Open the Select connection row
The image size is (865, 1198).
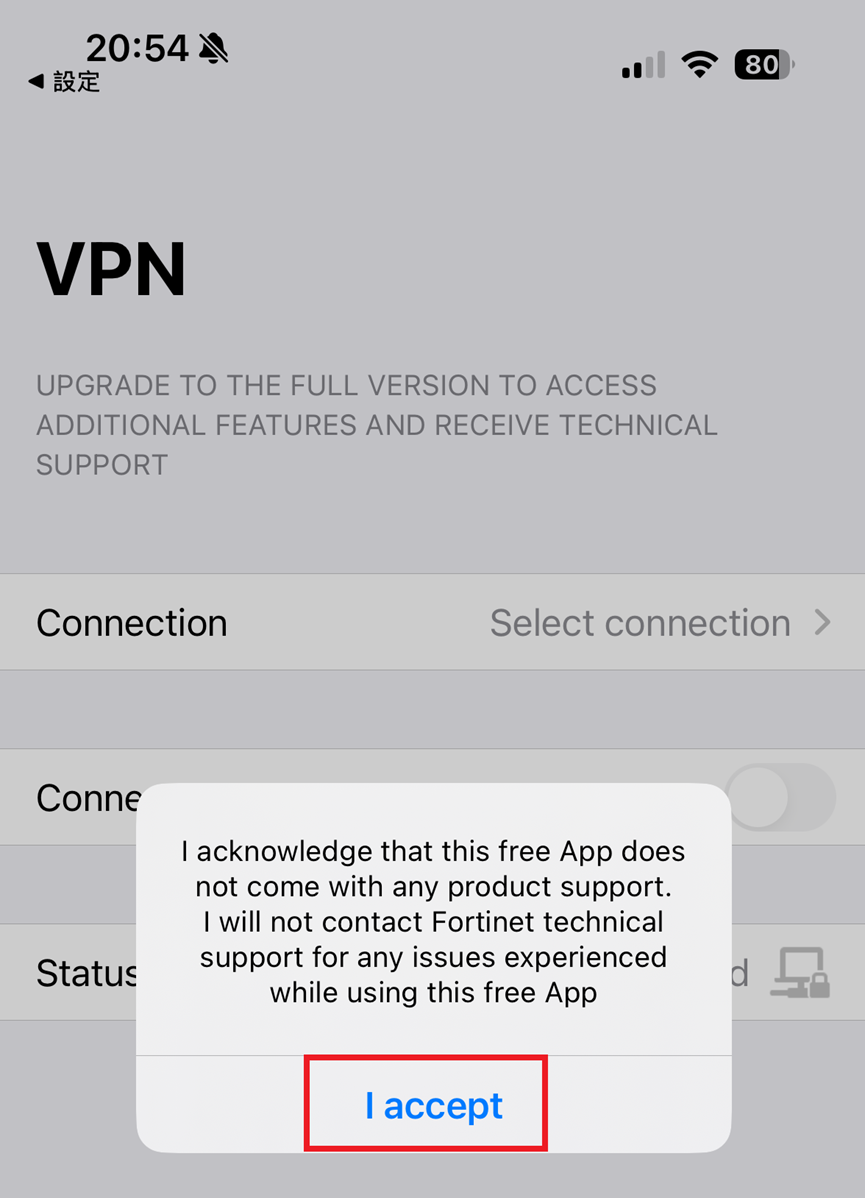pyautogui.click(x=432, y=623)
